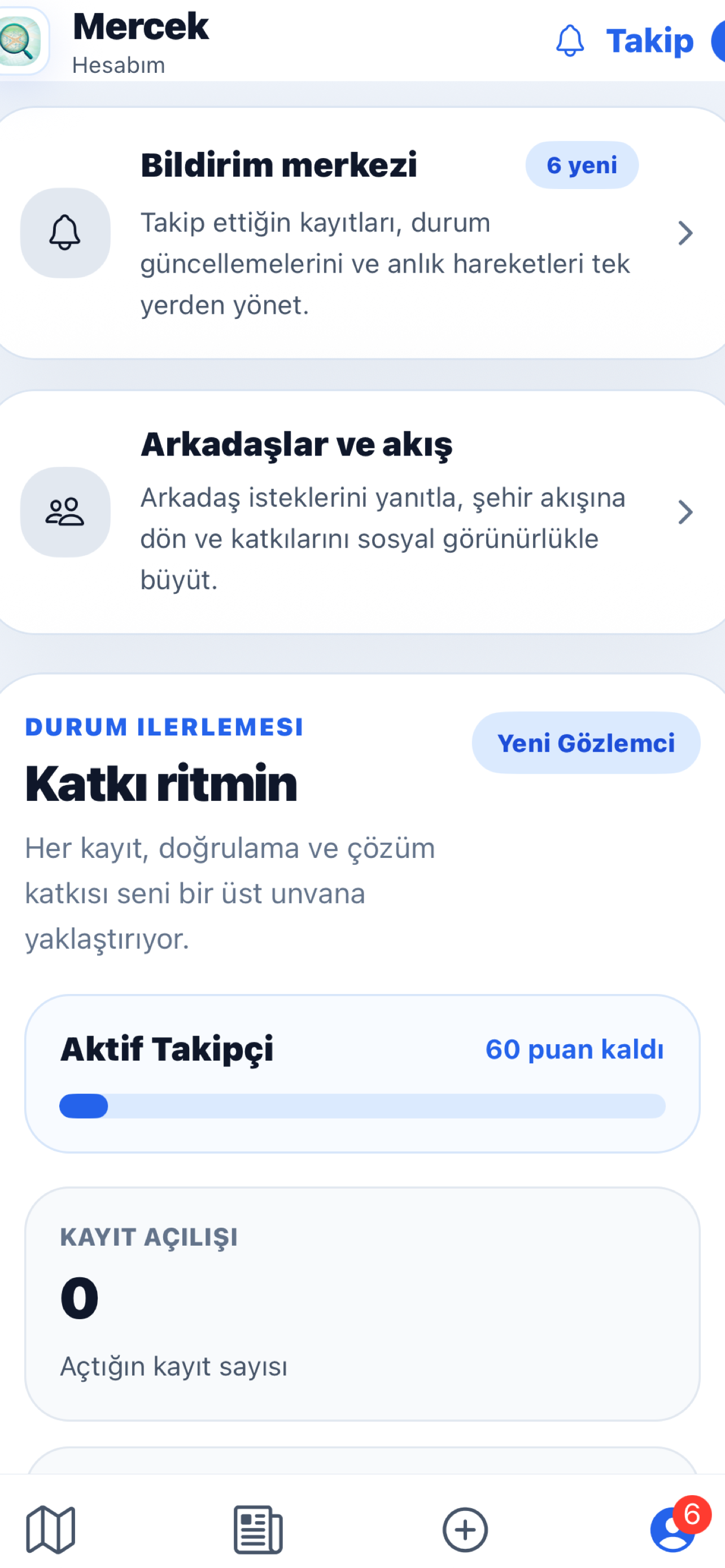Tap the Aktif Takipçi progress bar
The height and width of the screenshot is (1568, 725).
[363, 1106]
